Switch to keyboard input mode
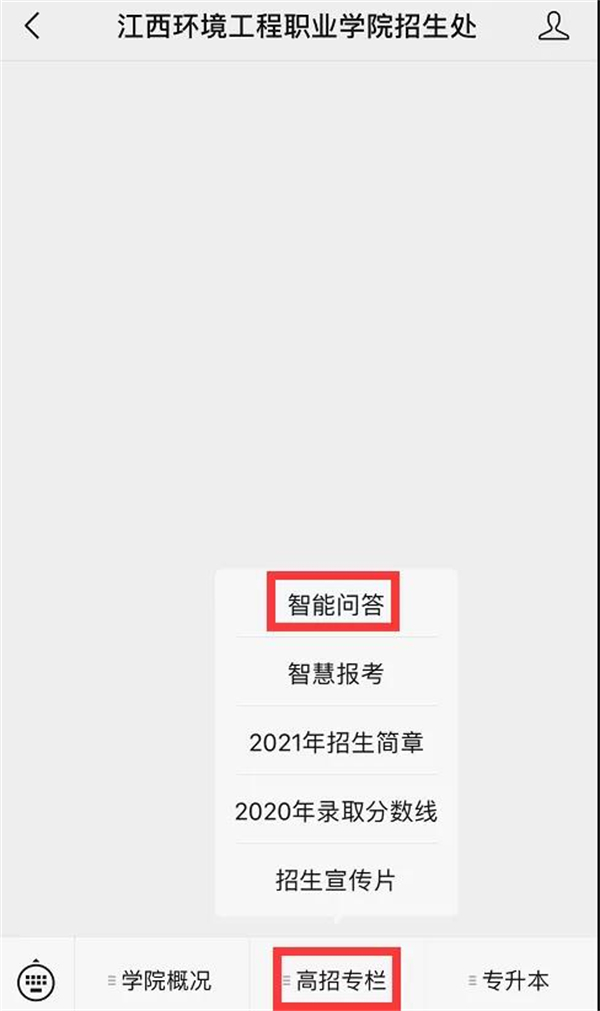 click(37, 979)
